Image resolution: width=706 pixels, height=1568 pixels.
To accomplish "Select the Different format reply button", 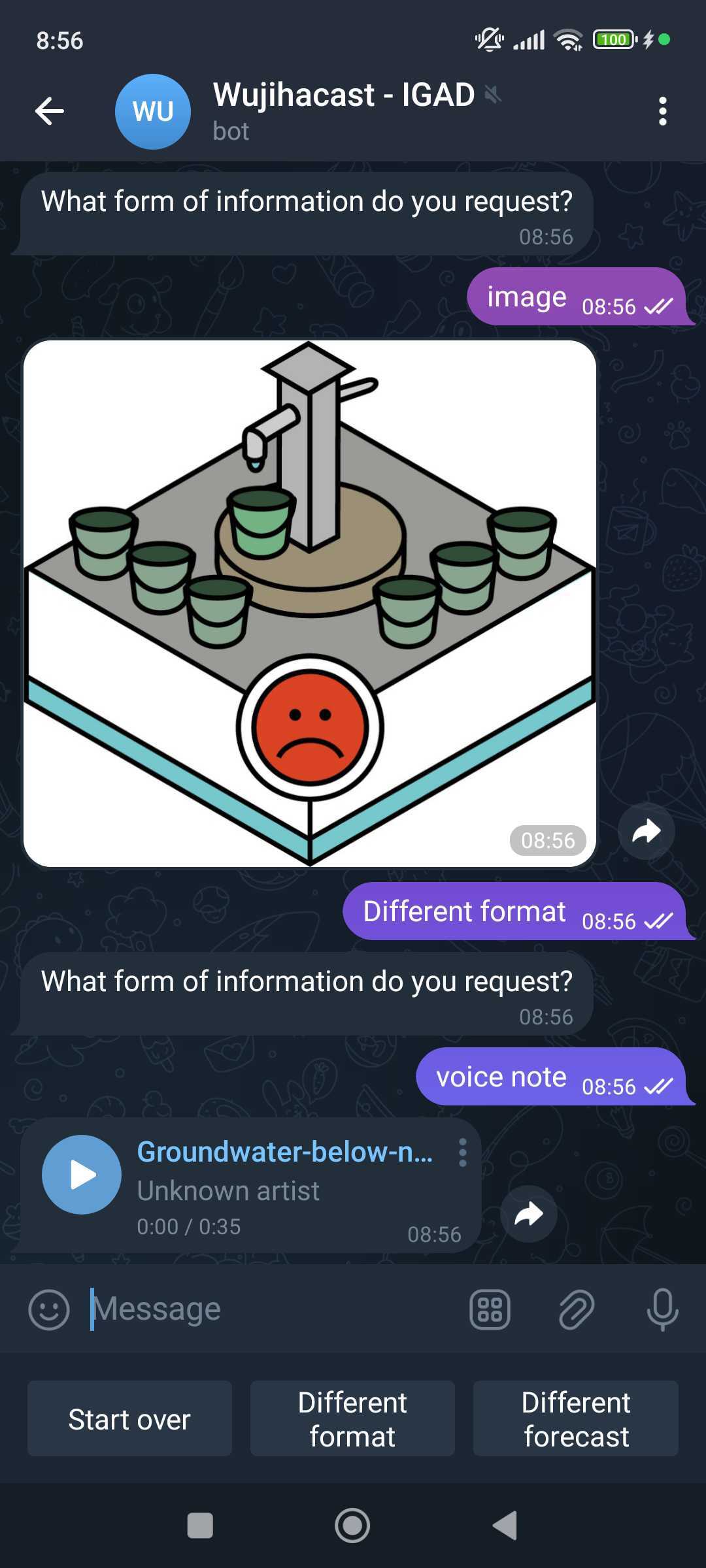I will click(x=352, y=1418).
